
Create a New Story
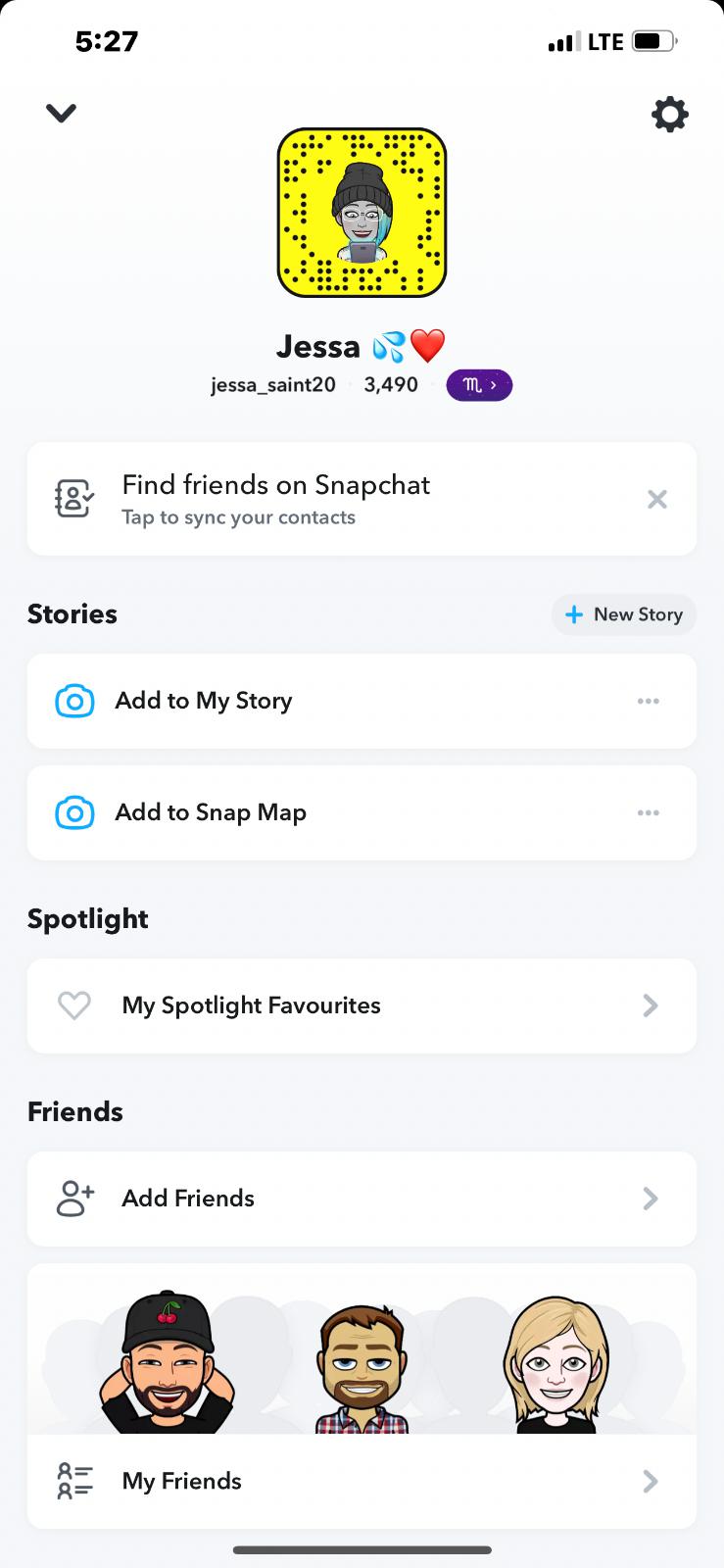[624, 614]
